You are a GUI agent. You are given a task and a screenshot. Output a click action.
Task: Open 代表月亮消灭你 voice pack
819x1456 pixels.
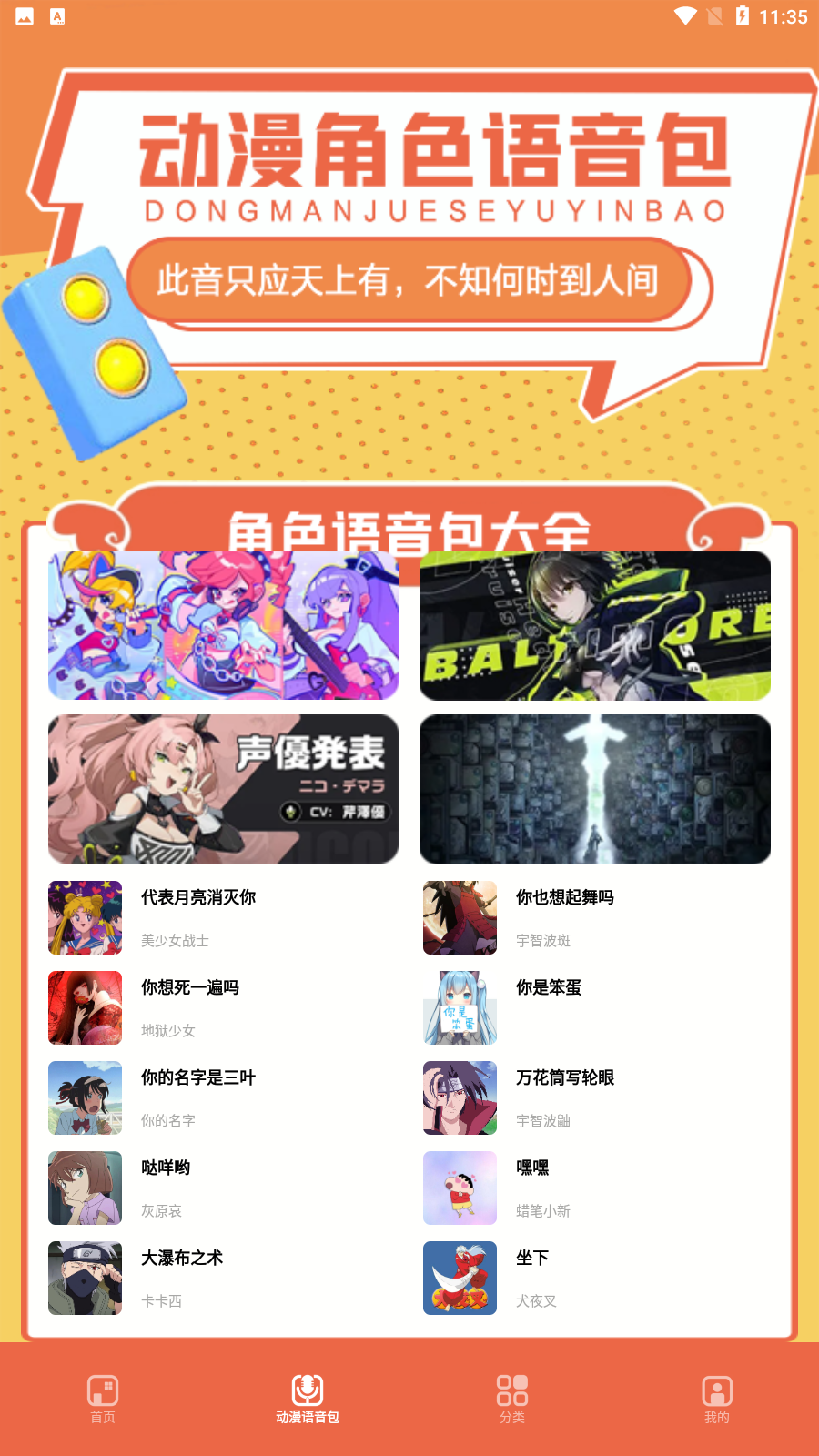pos(198,897)
